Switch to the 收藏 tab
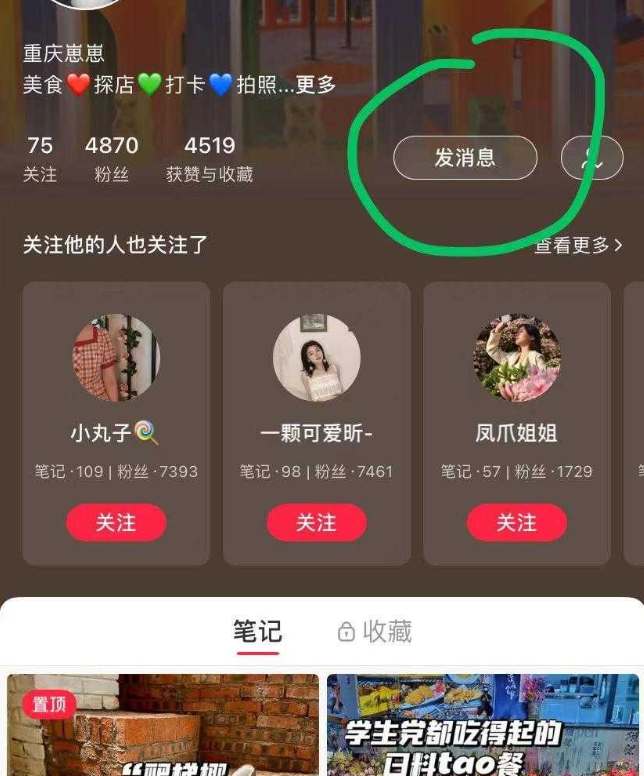This screenshot has height=776, width=644. [x=375, y=632]
